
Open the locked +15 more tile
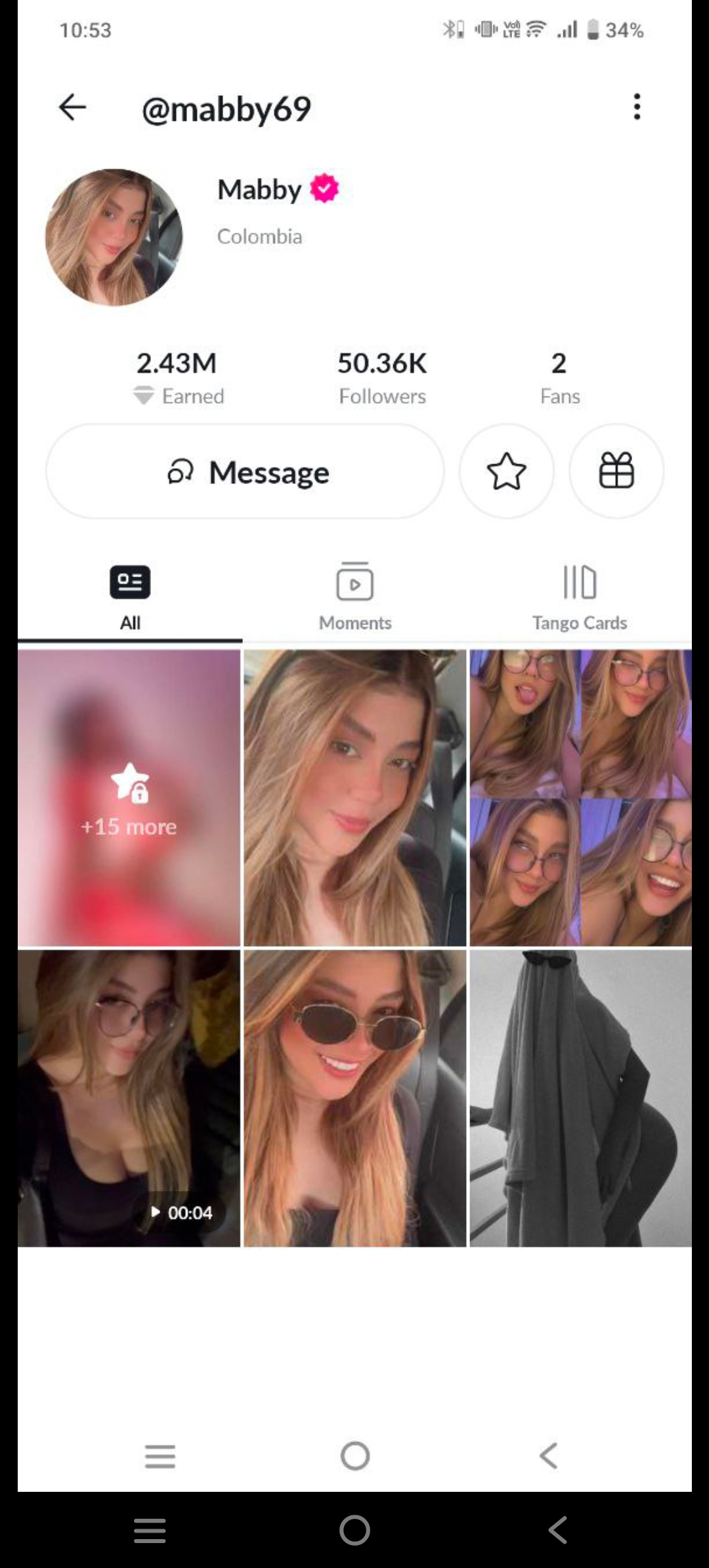(x=129, y=798)
